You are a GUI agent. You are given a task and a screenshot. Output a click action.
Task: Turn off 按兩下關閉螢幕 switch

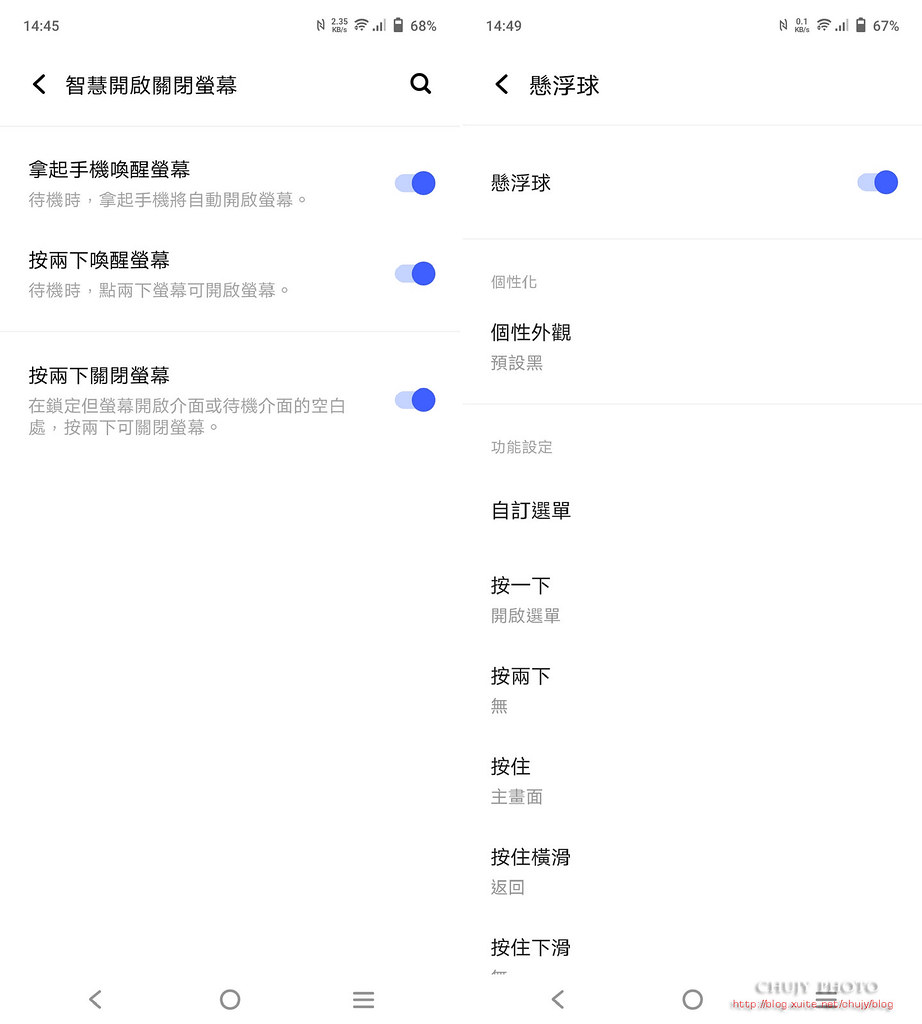(415, 400)
